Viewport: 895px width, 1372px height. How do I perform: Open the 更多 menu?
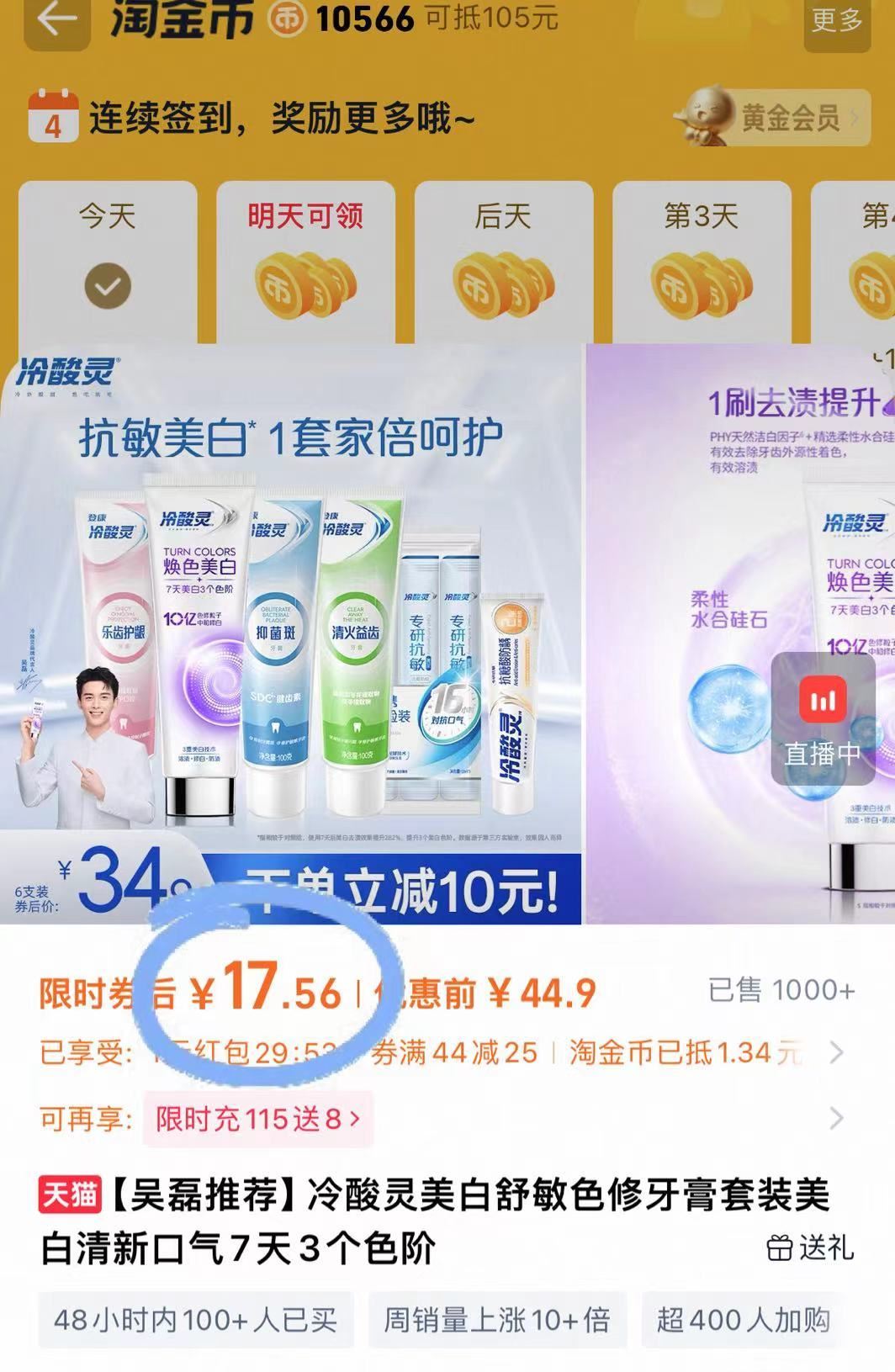click(x=836, y=21)
